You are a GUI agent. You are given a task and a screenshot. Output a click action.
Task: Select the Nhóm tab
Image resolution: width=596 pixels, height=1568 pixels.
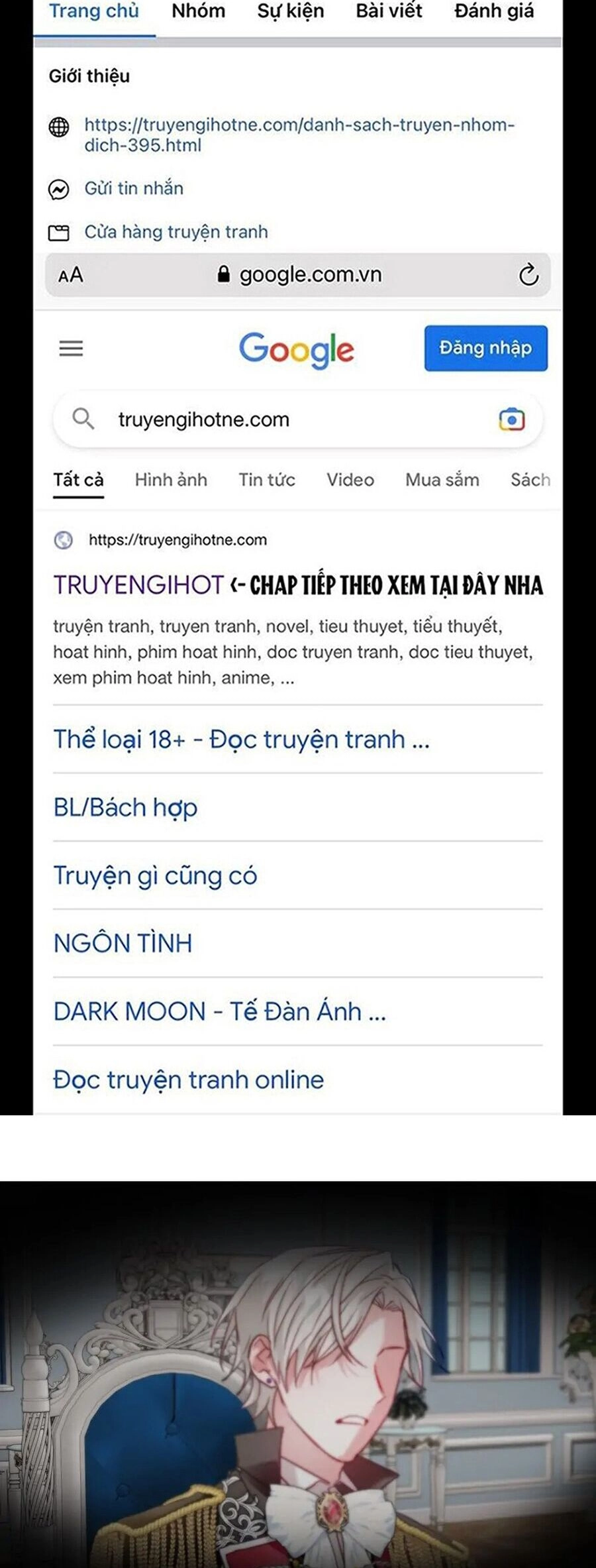click(x=197, y=11)
